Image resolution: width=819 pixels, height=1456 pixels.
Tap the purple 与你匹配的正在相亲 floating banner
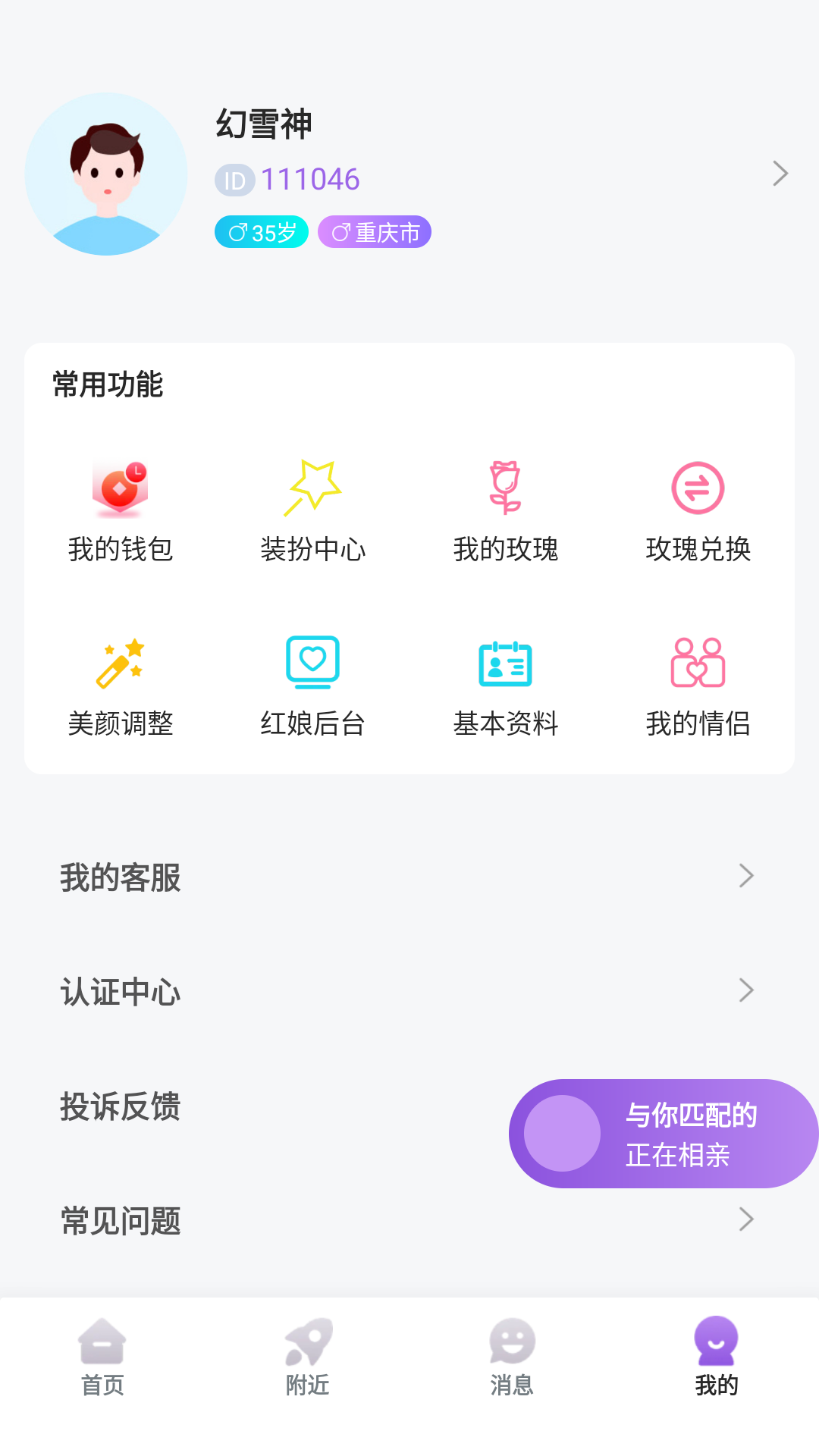[664, 1133]
